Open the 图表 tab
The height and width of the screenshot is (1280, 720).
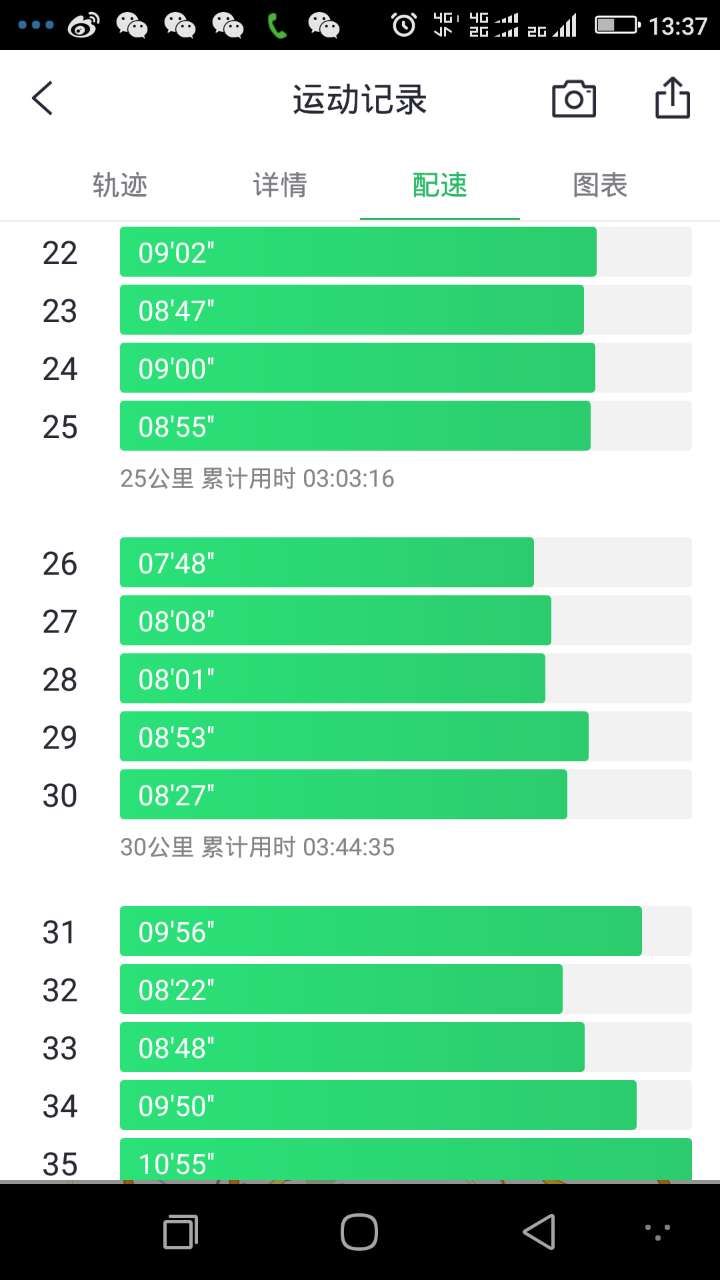[600, 185]
